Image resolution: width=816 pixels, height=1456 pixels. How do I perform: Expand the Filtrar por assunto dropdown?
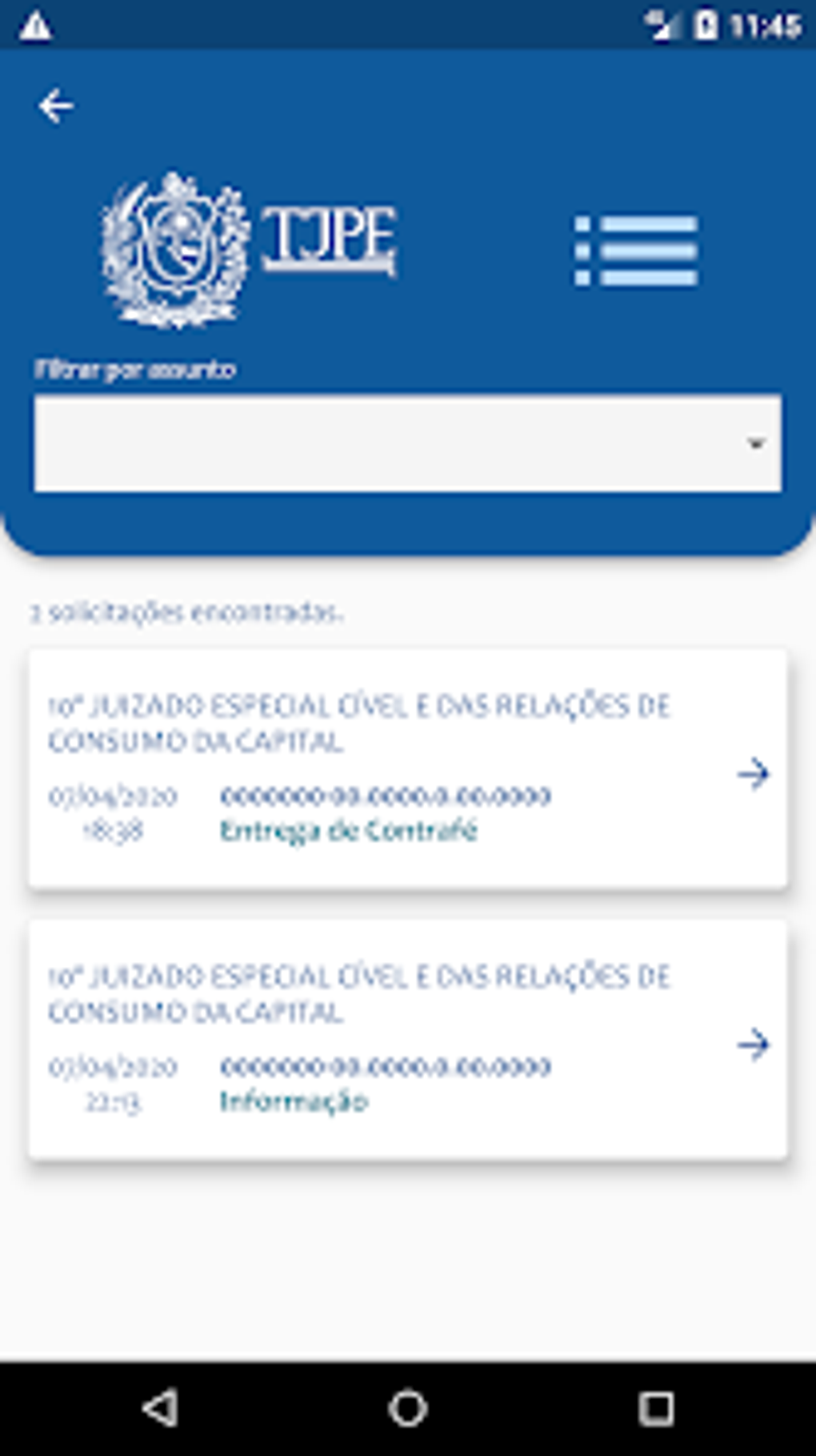tap(407, 443)
